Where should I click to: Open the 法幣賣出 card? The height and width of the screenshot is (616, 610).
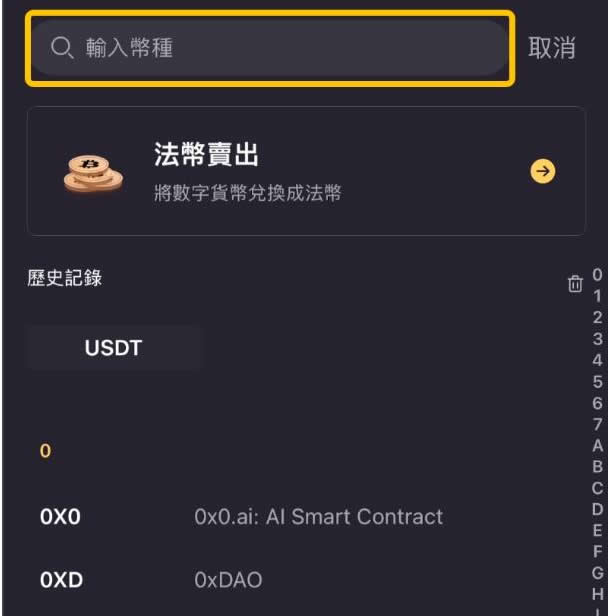(x=305, y=171)
